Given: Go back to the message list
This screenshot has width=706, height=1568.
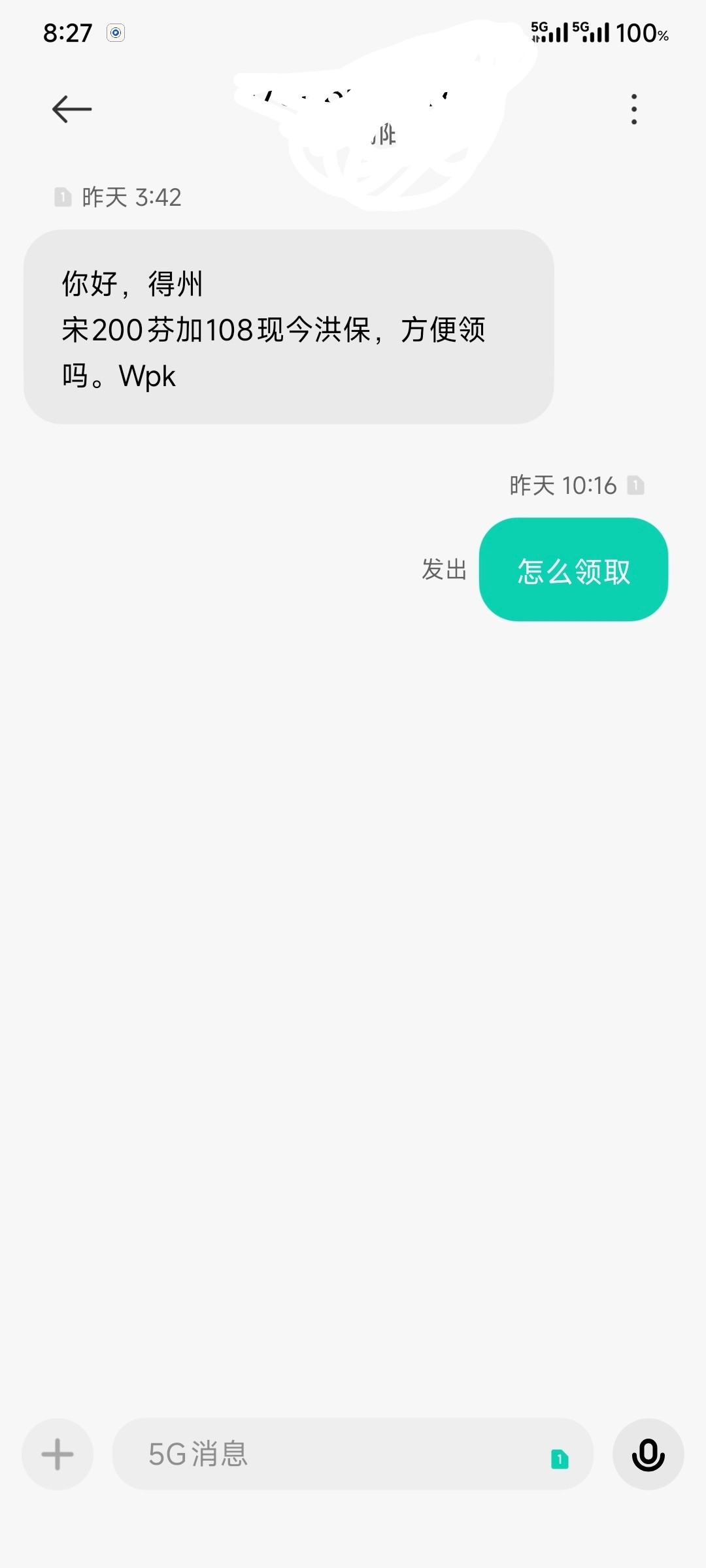Looking at the screenshot, I should point(71,109).
